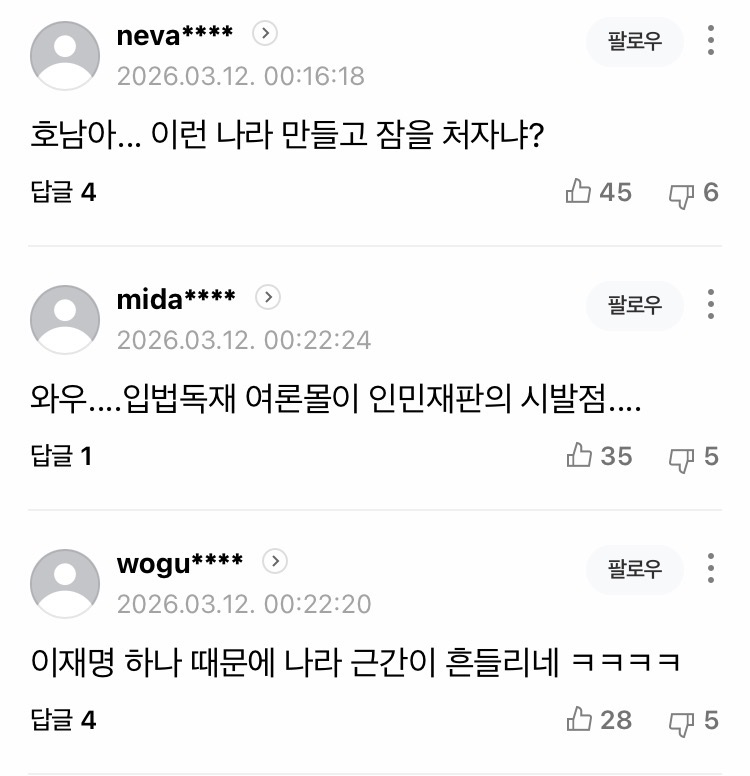The width and height of the screenshot is (750, 776).
Task: Open mida**** profile chevron
Action: [268, 298]
